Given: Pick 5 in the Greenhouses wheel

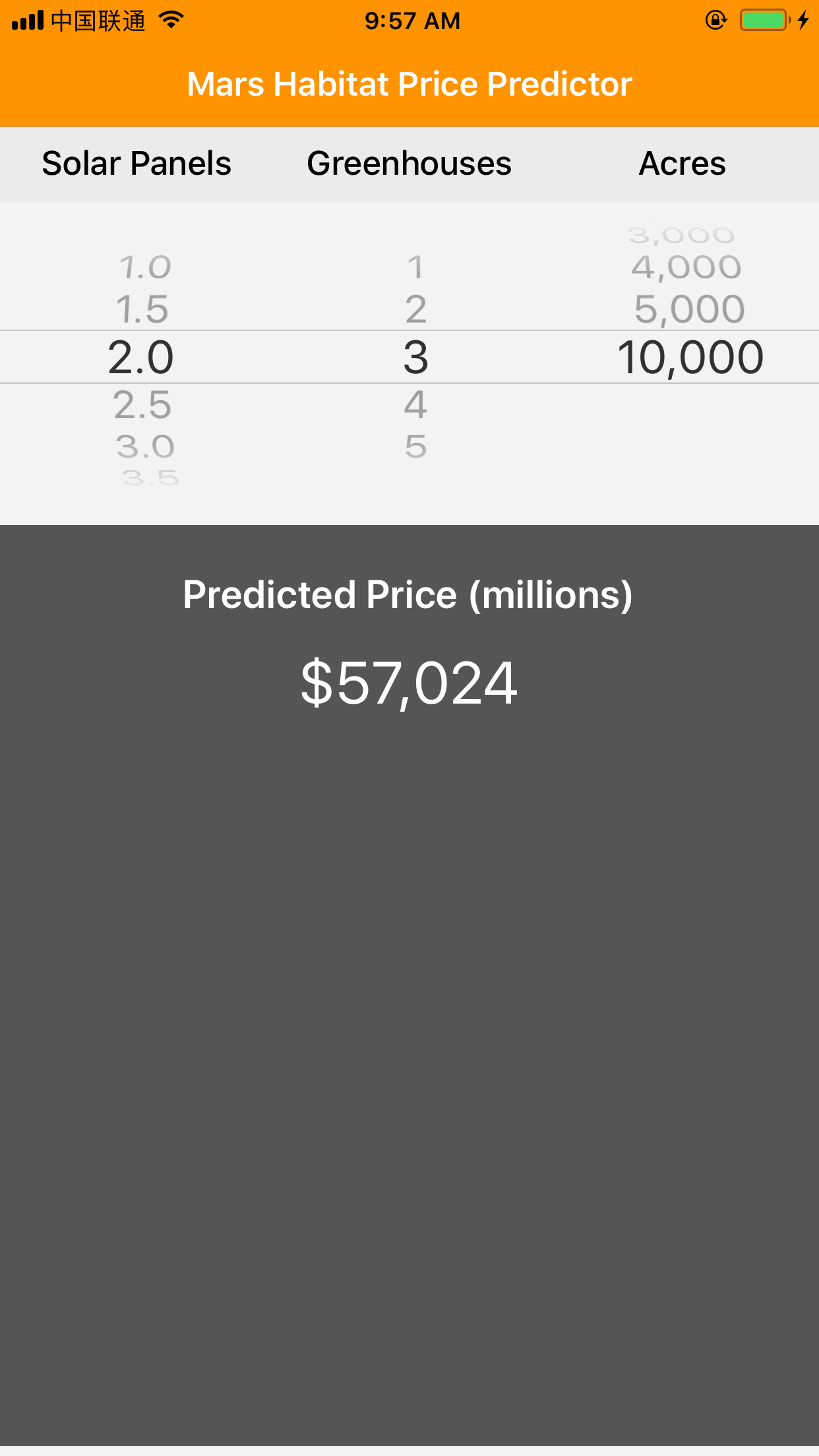Looking at the screenshot, I should [x=415, y=447].
